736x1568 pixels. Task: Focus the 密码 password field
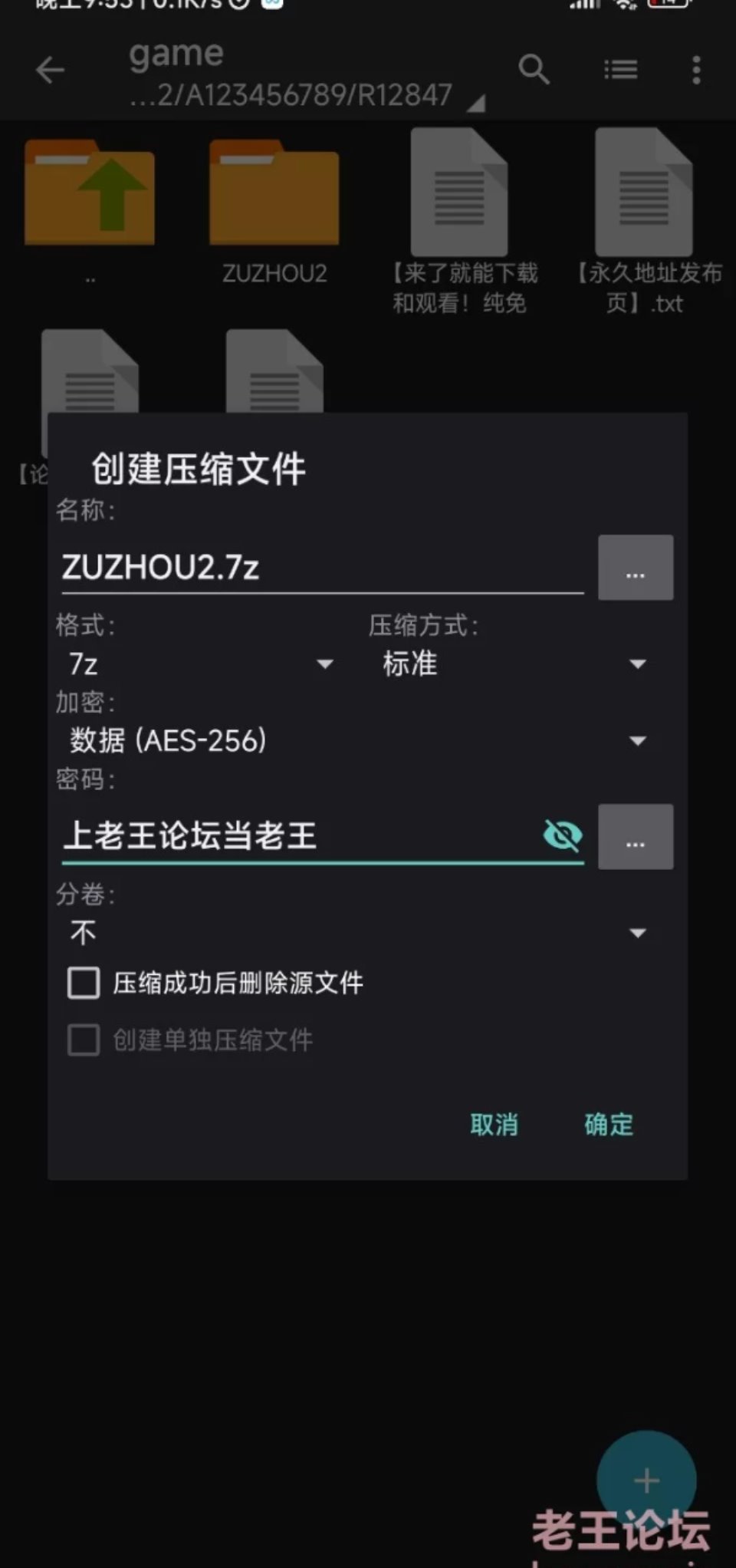tap(299, 835)
